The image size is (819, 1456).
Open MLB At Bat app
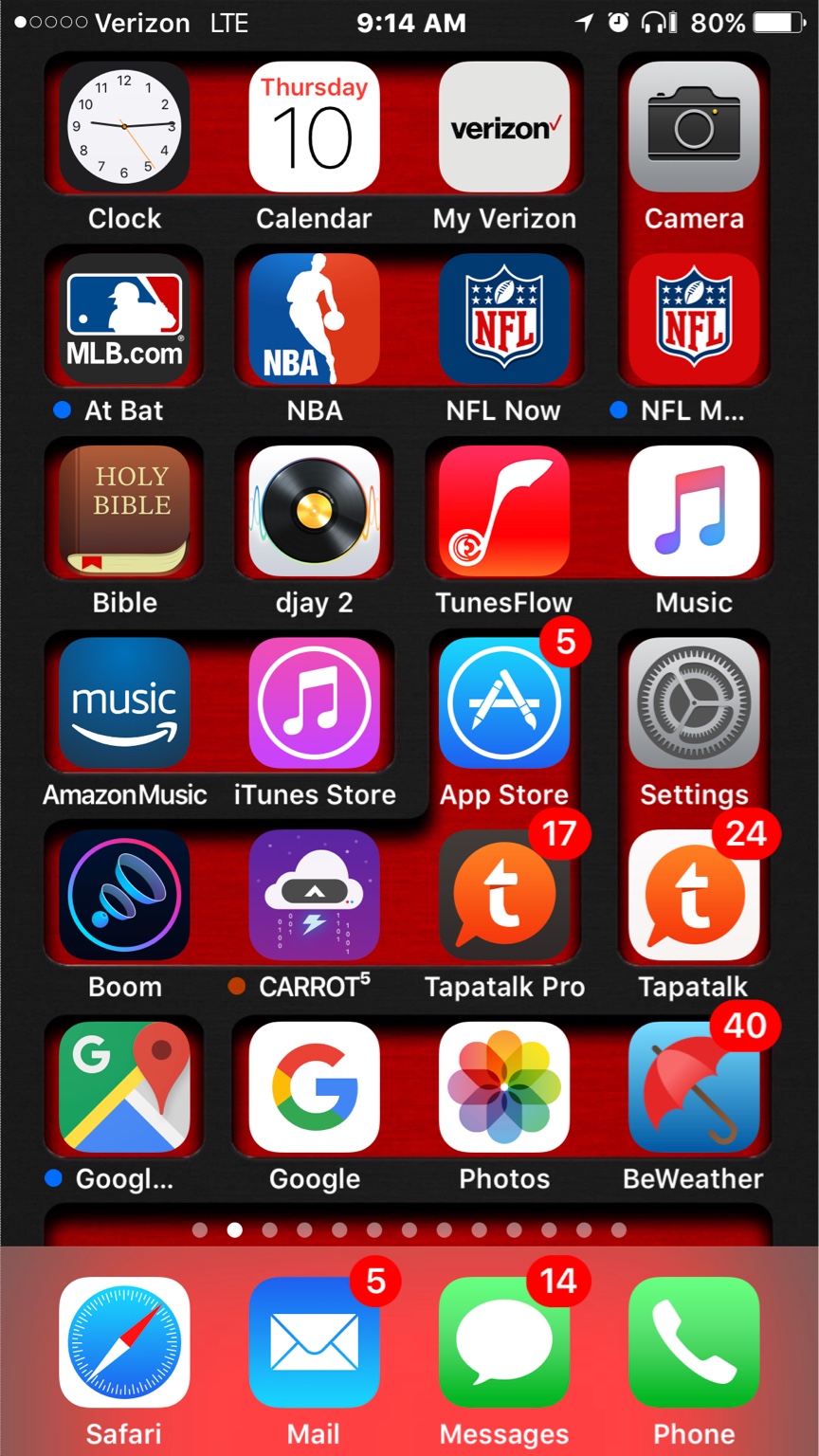click(x=124, y=319)
